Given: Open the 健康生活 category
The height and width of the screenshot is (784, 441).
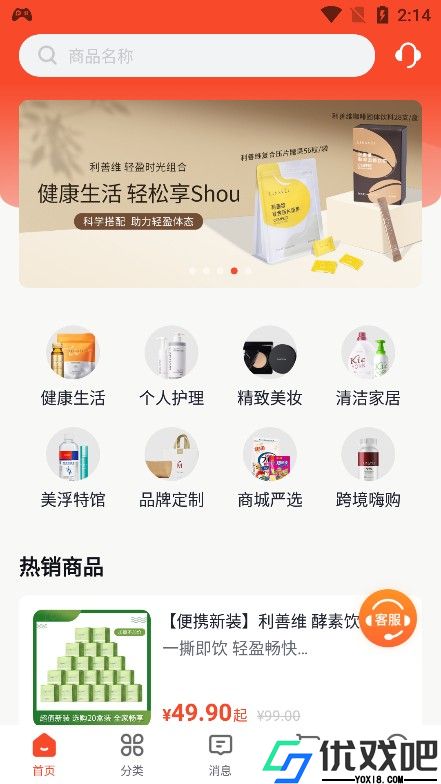Looking at the screenshot, I should click(73, 366).
